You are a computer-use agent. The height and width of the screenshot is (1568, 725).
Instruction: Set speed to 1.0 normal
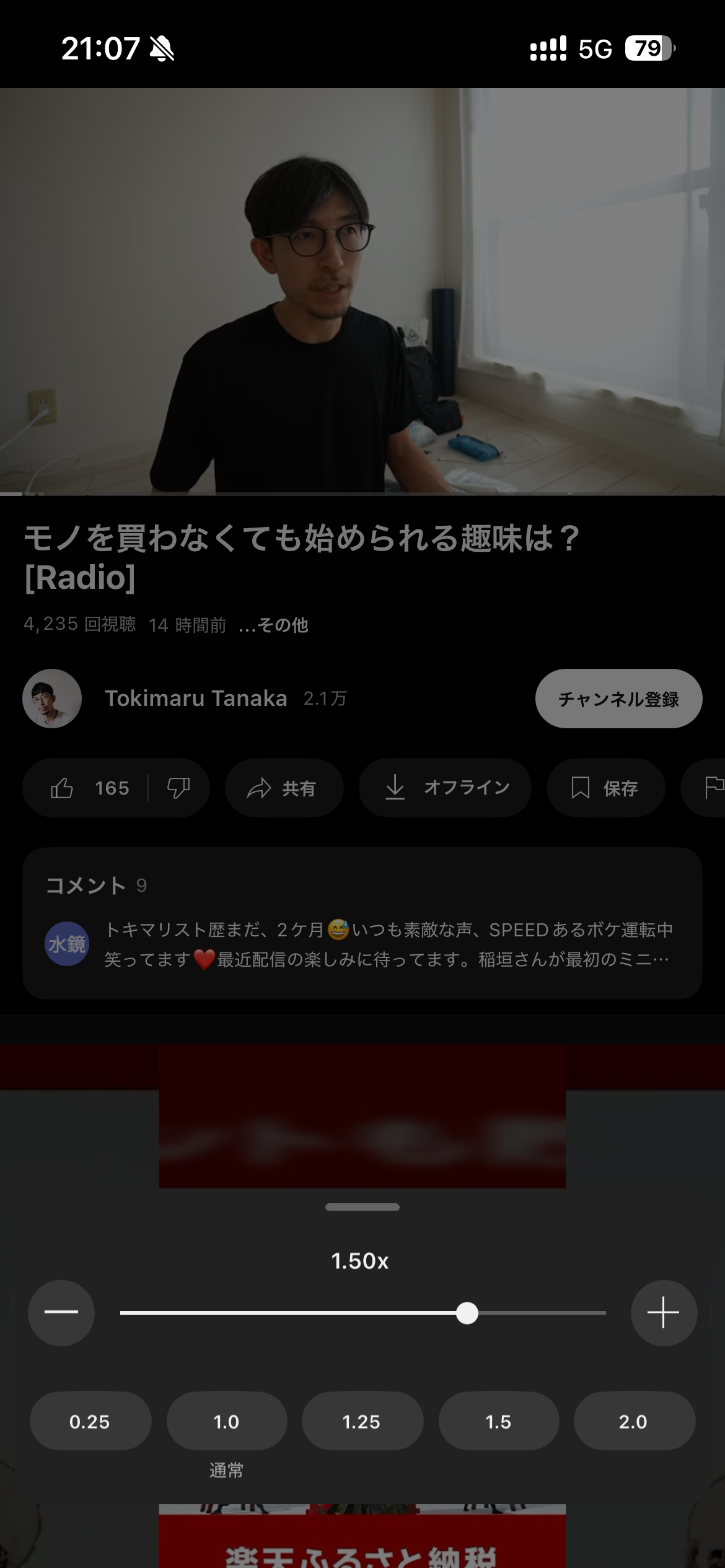(227, 1421)
